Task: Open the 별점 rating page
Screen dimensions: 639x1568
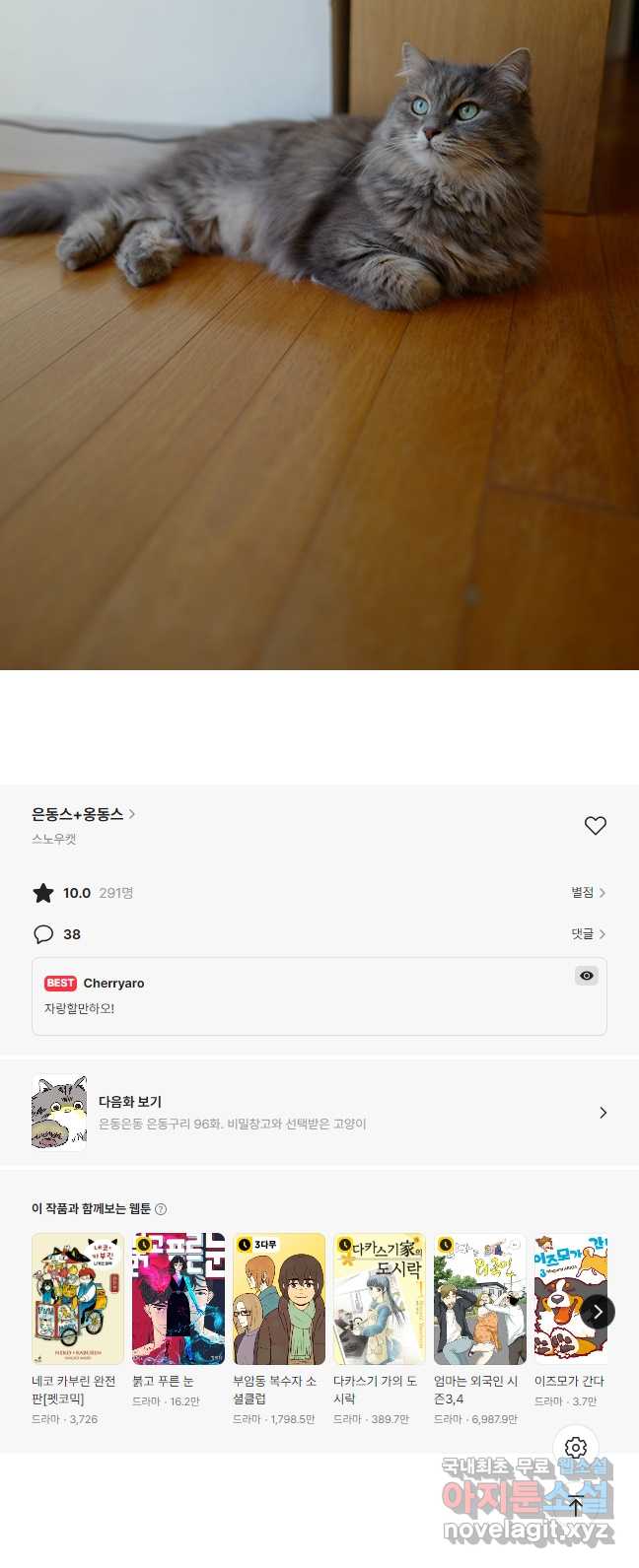Action: pyautogui.click(x=588, y=893)
